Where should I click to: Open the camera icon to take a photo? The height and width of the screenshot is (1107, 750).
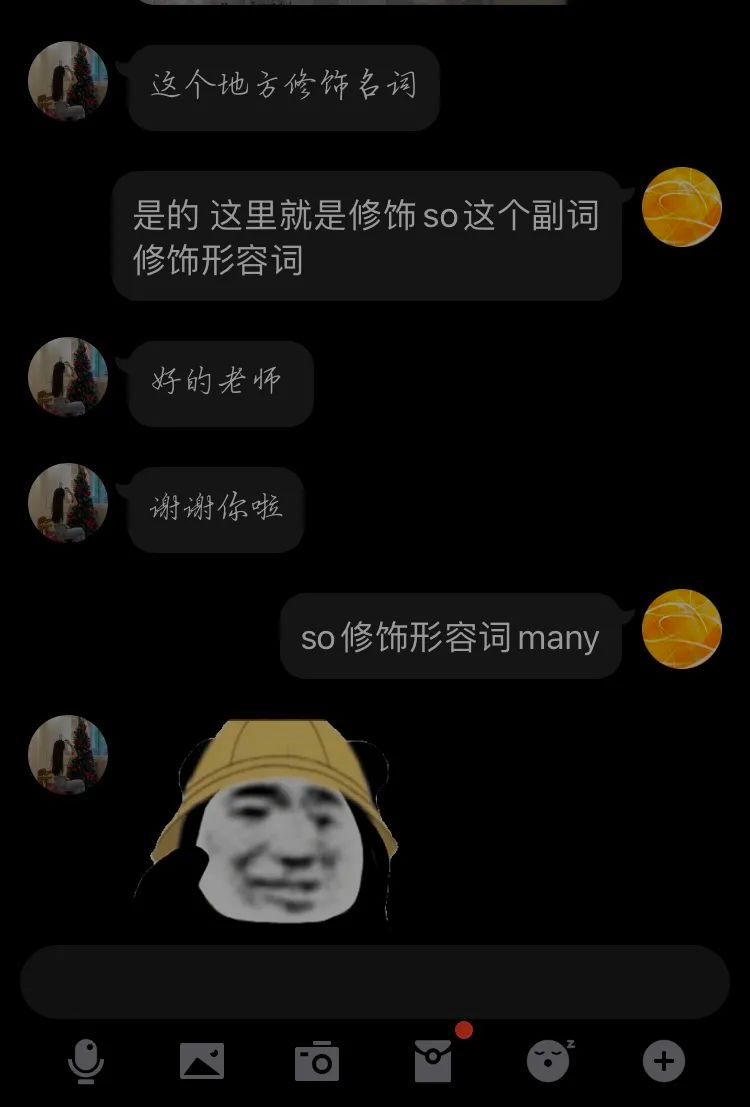click(x=317, y=1060)
